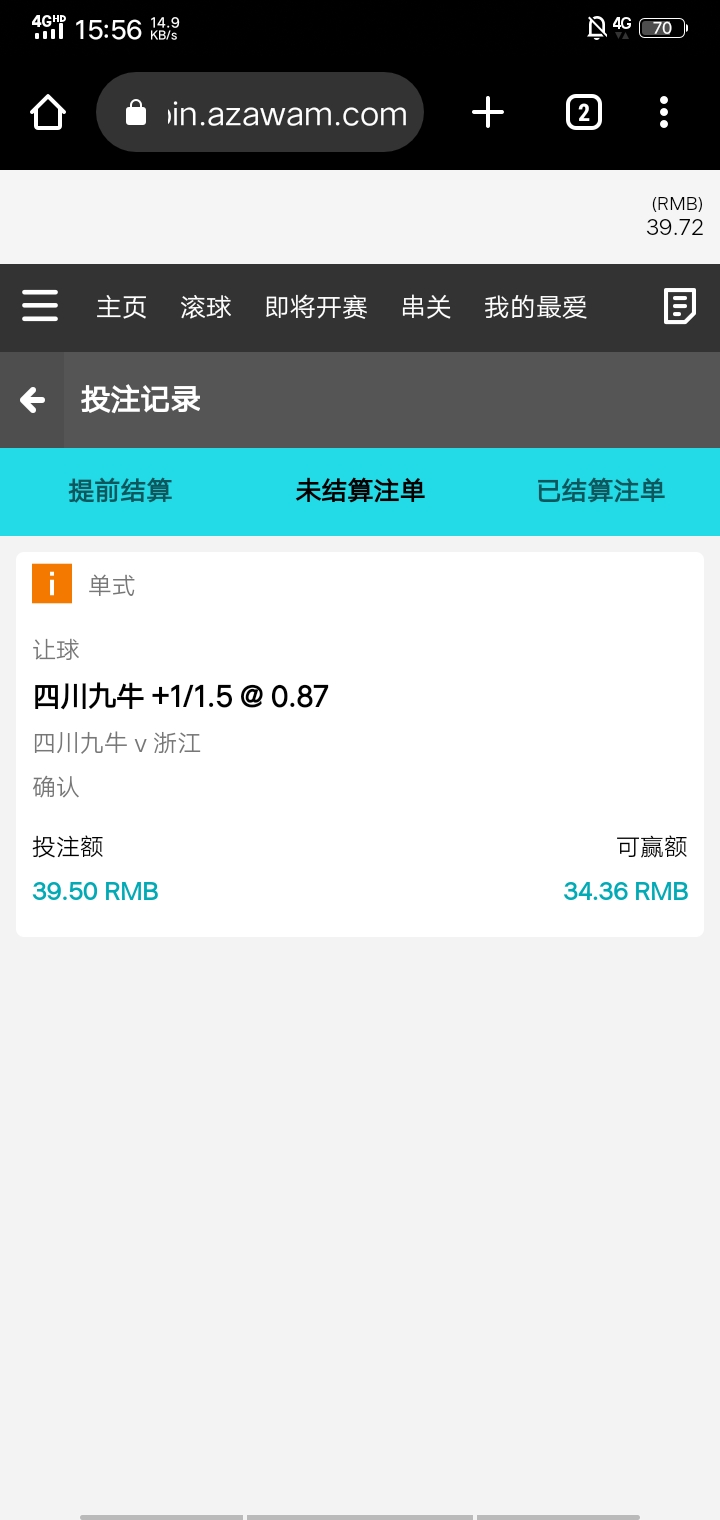The width and height of the screenshot is (720, 1520).
Task: Go to the browser home page
Action: tap(48, 112)
